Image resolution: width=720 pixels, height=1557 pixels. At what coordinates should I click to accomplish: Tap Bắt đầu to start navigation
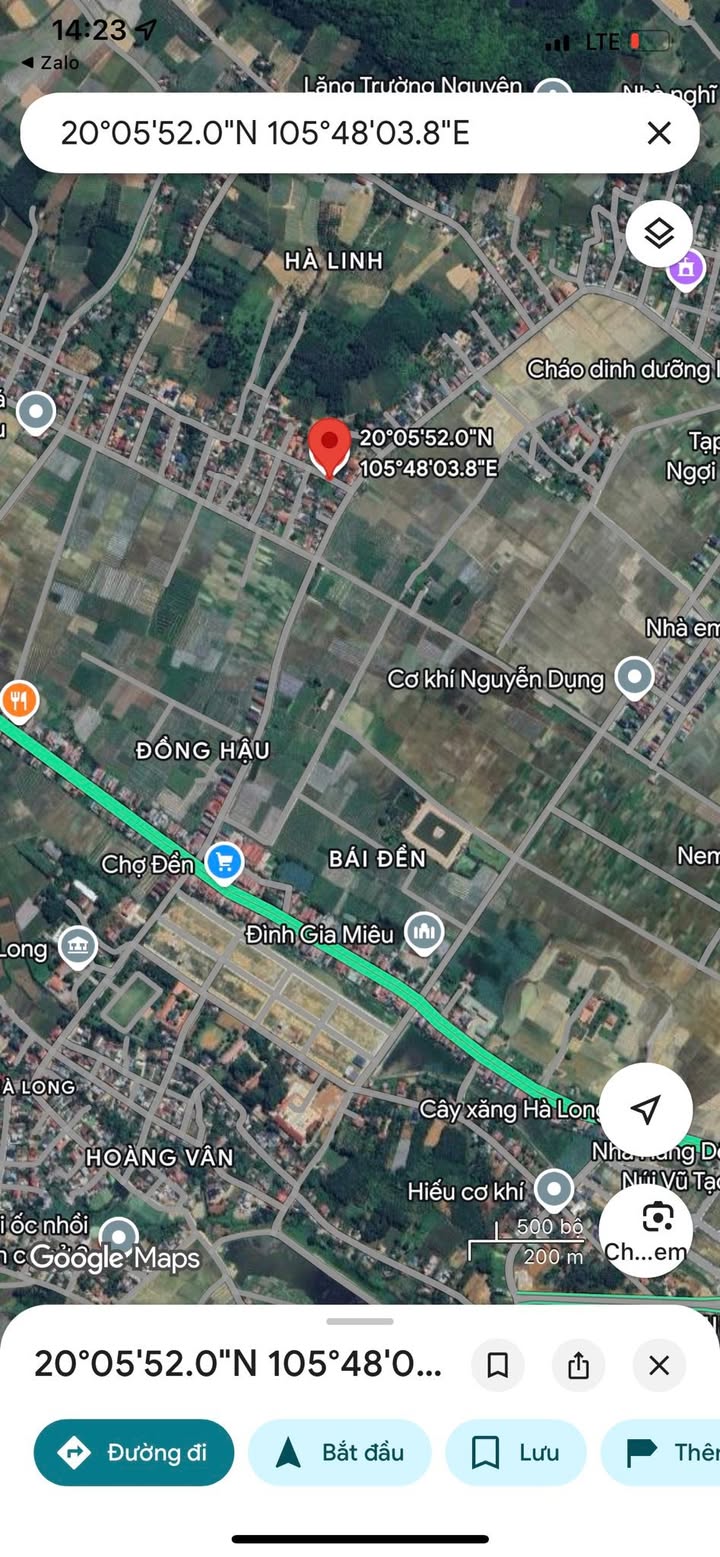[x=339, y=1452]
